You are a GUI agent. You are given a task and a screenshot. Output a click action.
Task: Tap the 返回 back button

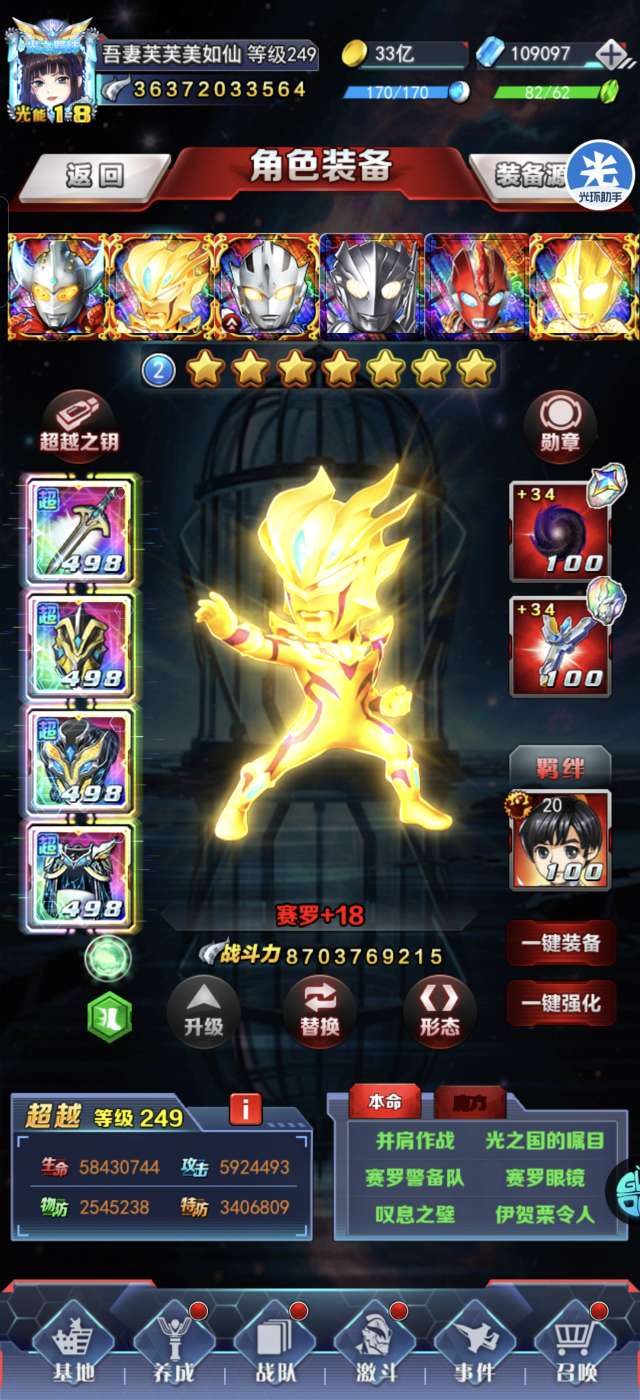[x=94, y=177]
